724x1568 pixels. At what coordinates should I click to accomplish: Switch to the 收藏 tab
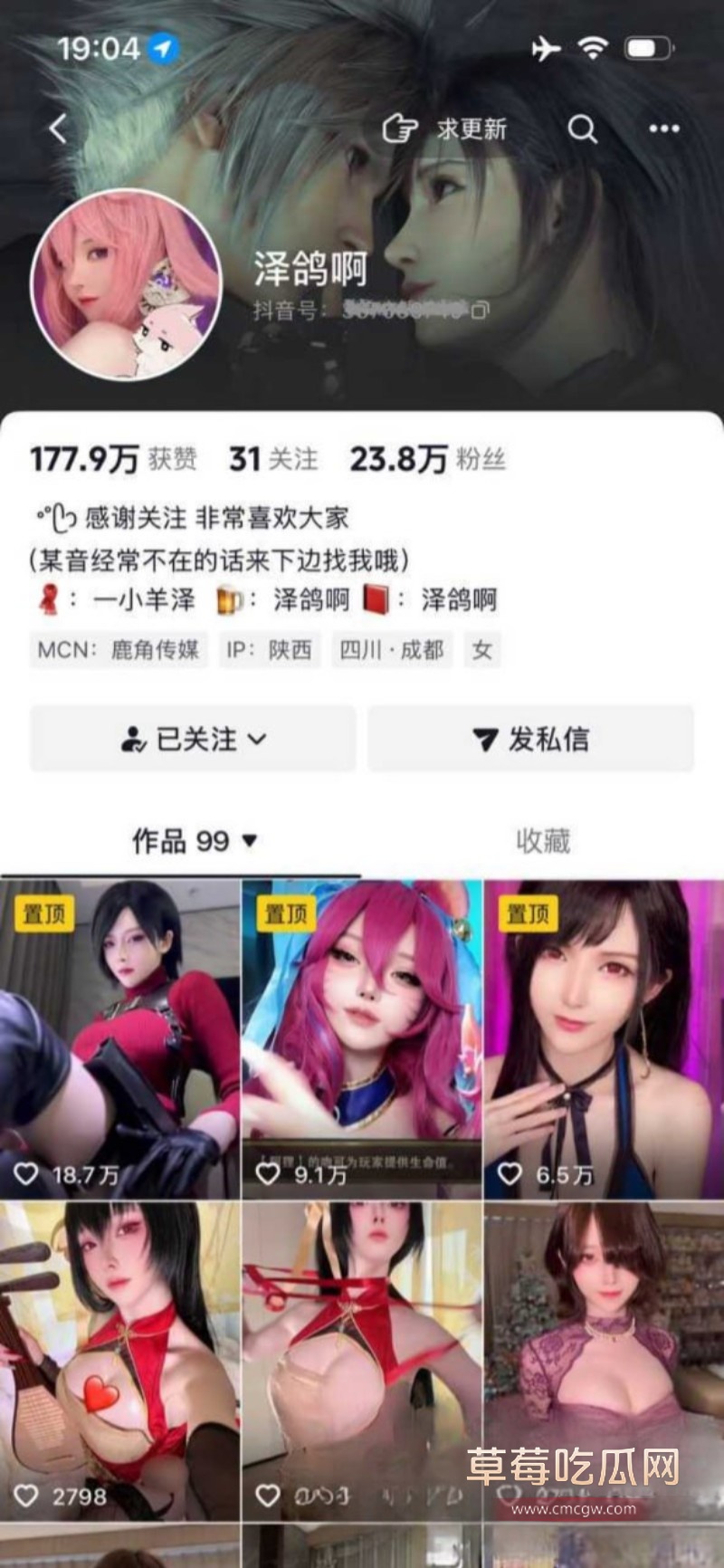[543, 842]
